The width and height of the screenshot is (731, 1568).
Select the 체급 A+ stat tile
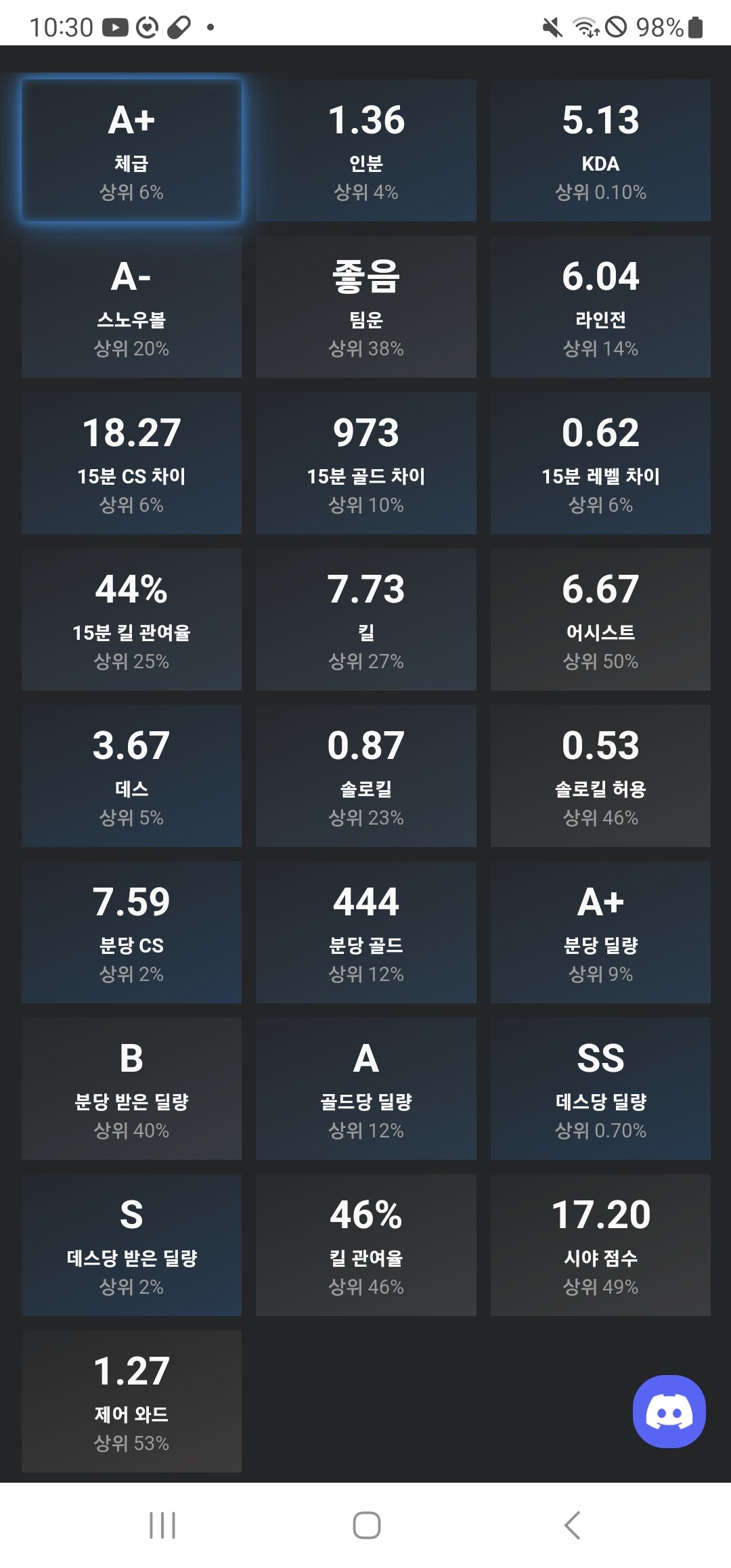(x=131, y=150)
